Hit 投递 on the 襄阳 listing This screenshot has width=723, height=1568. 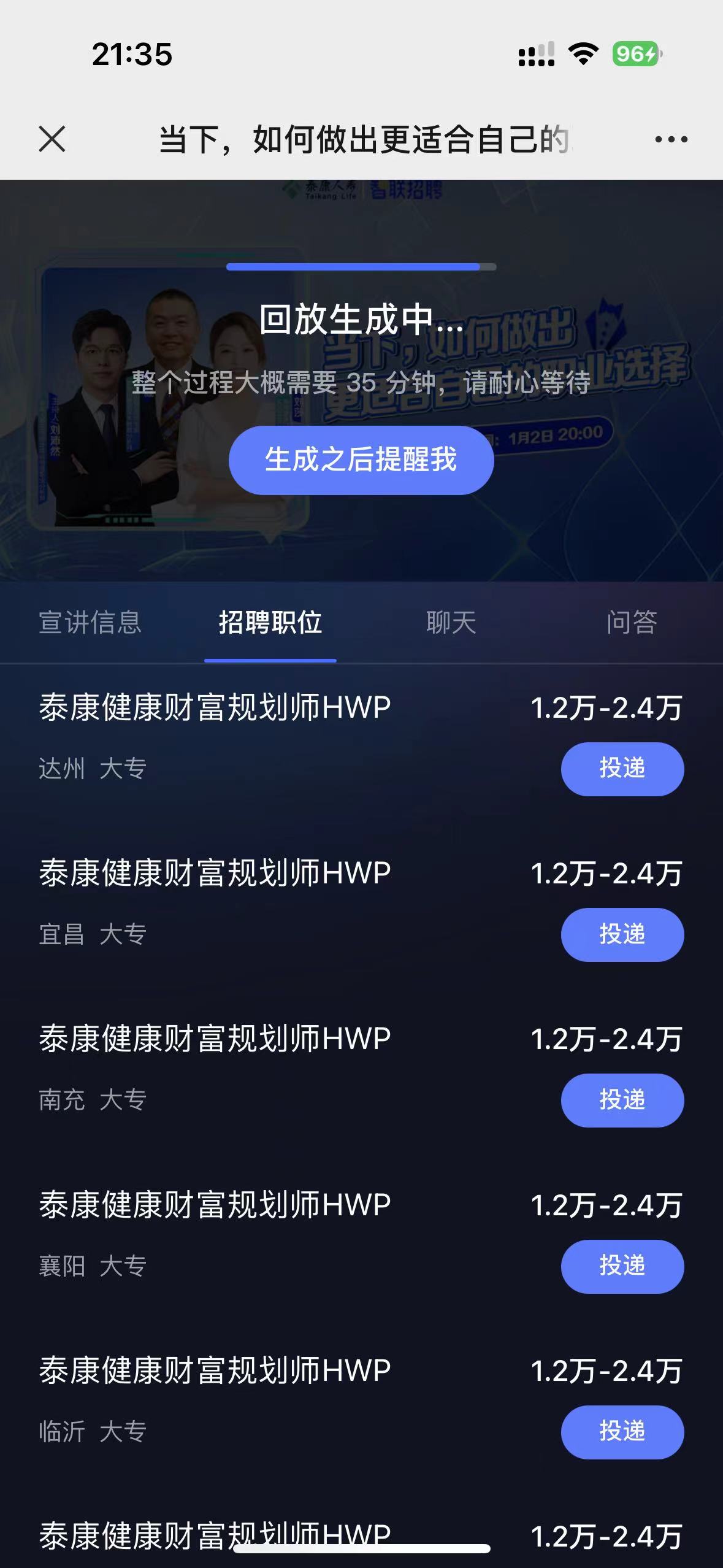(622, 1266)
